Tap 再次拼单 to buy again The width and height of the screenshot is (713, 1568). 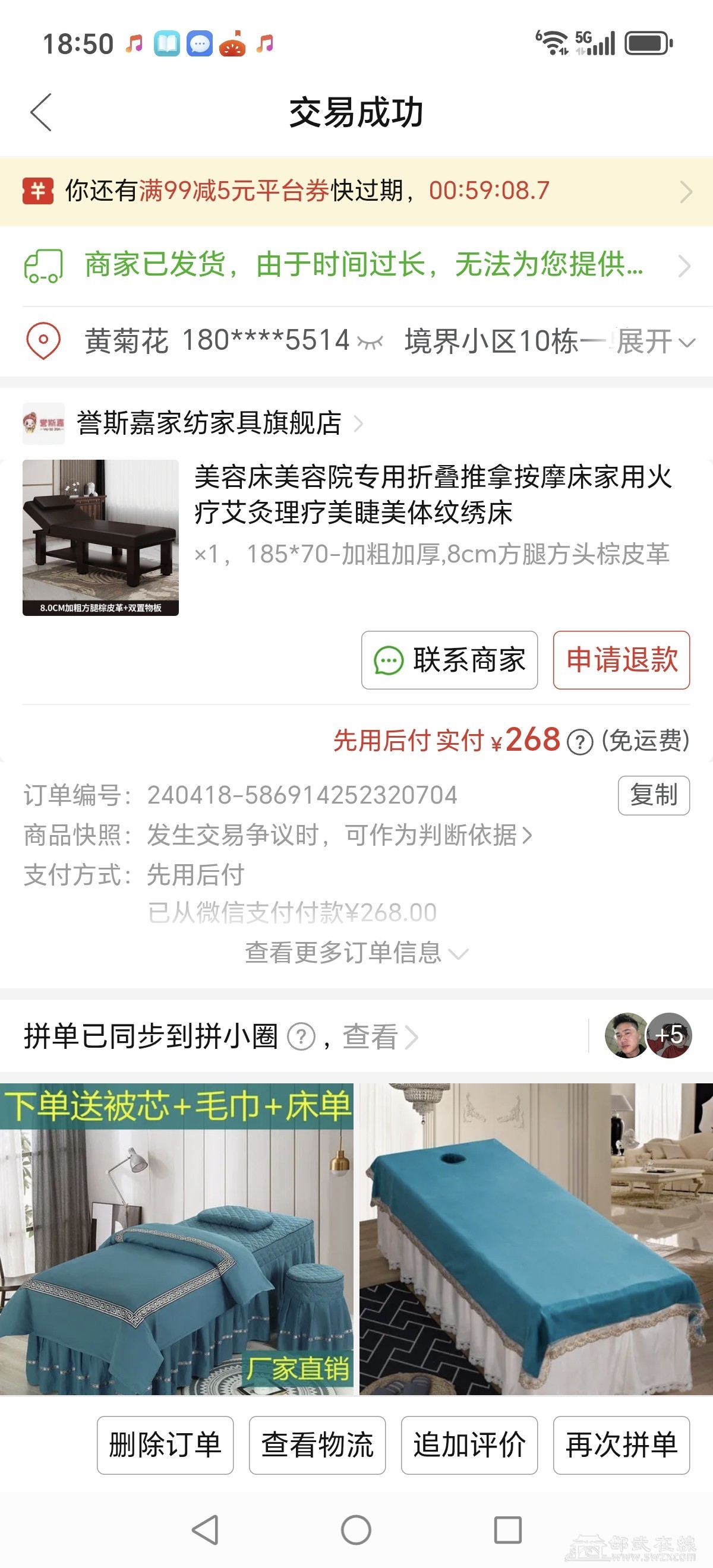coord(621,1445)
